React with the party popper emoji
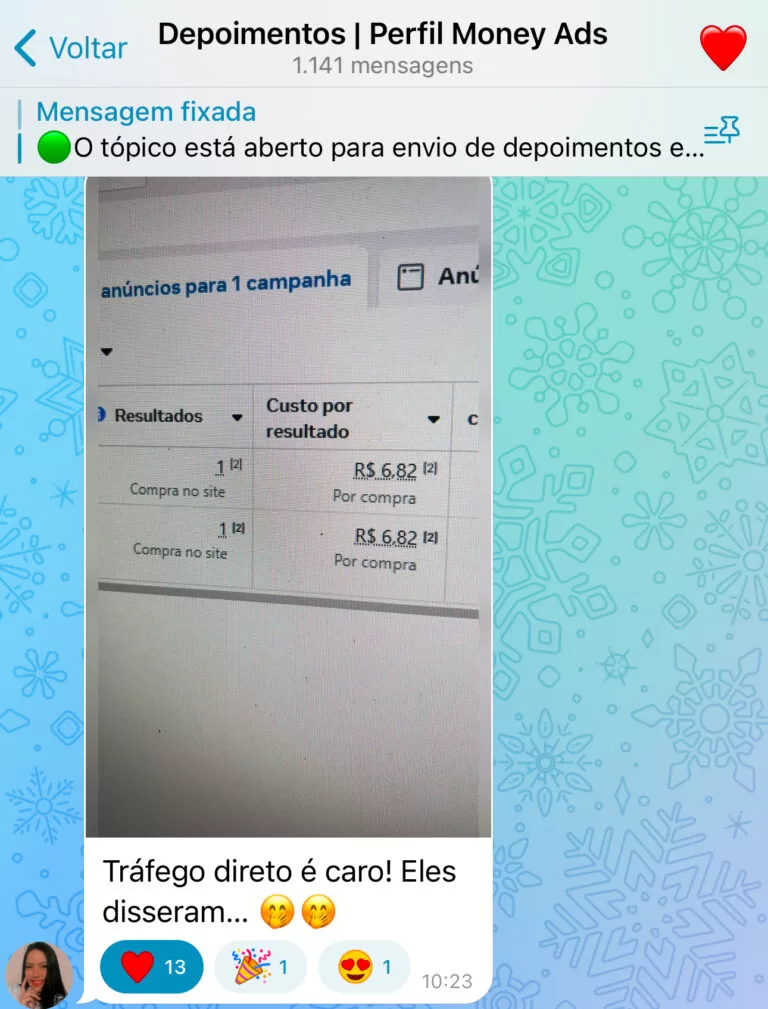The image size is (768, 1009). [x=261, y=967]
